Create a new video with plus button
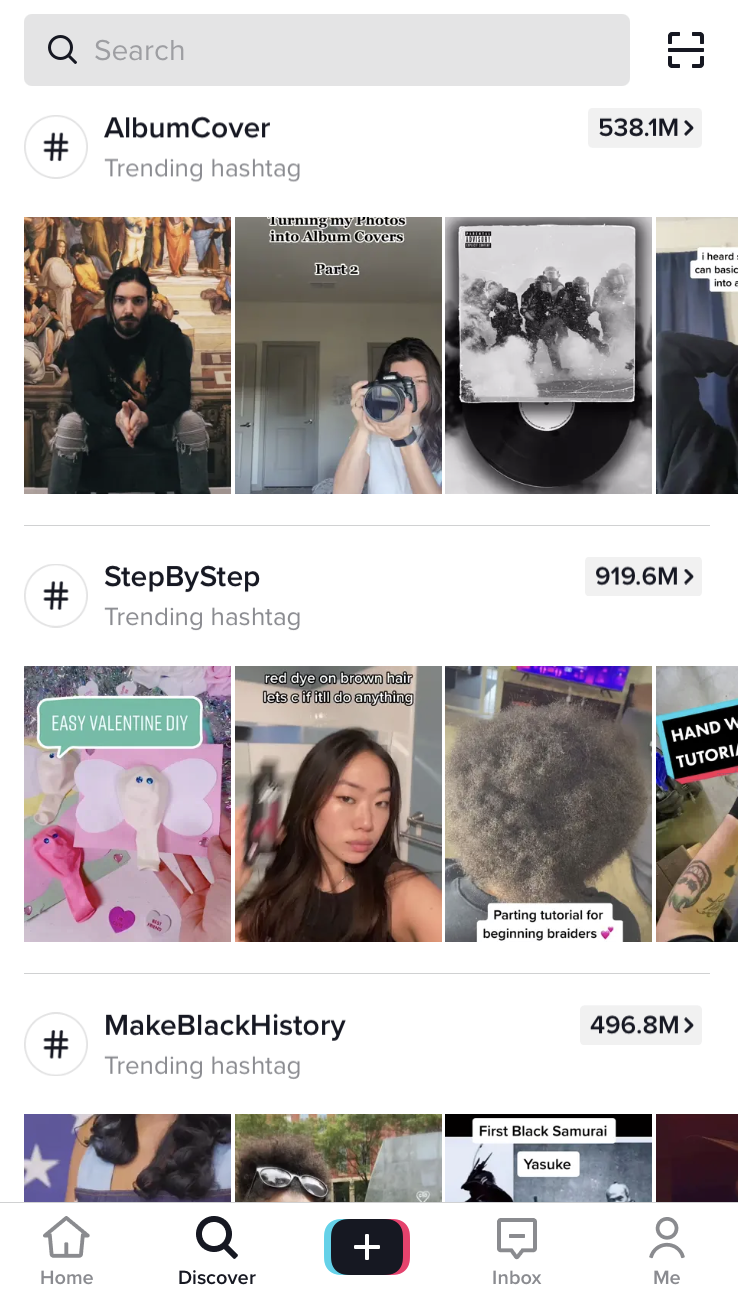The width and height of the screenshot is (738, 1295). (367, 1247)
